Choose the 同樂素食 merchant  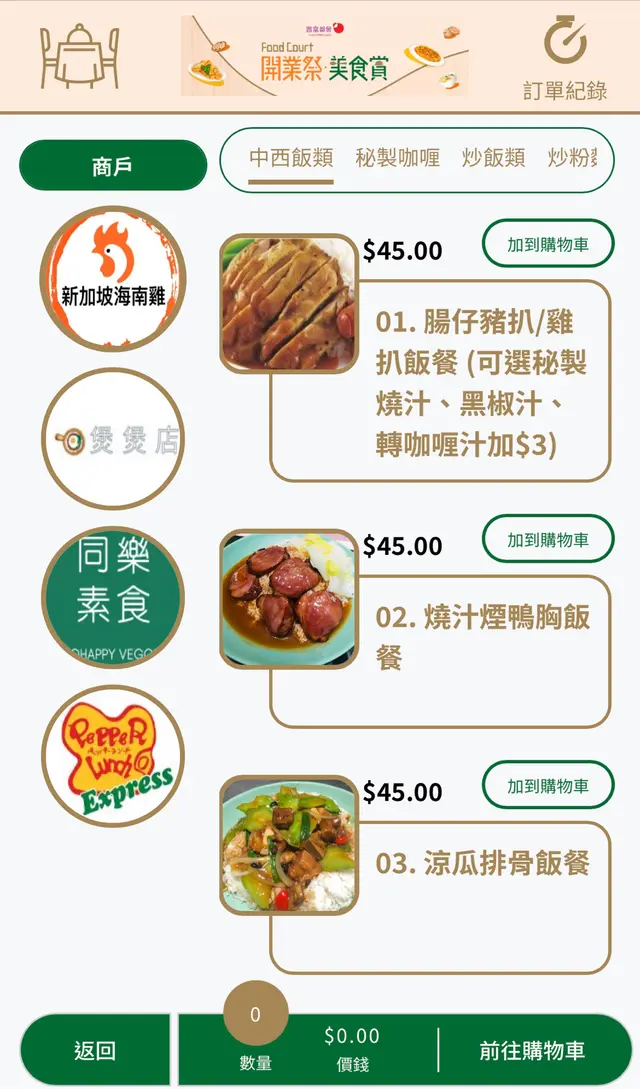pyautogui.click(x=113, y=597)
